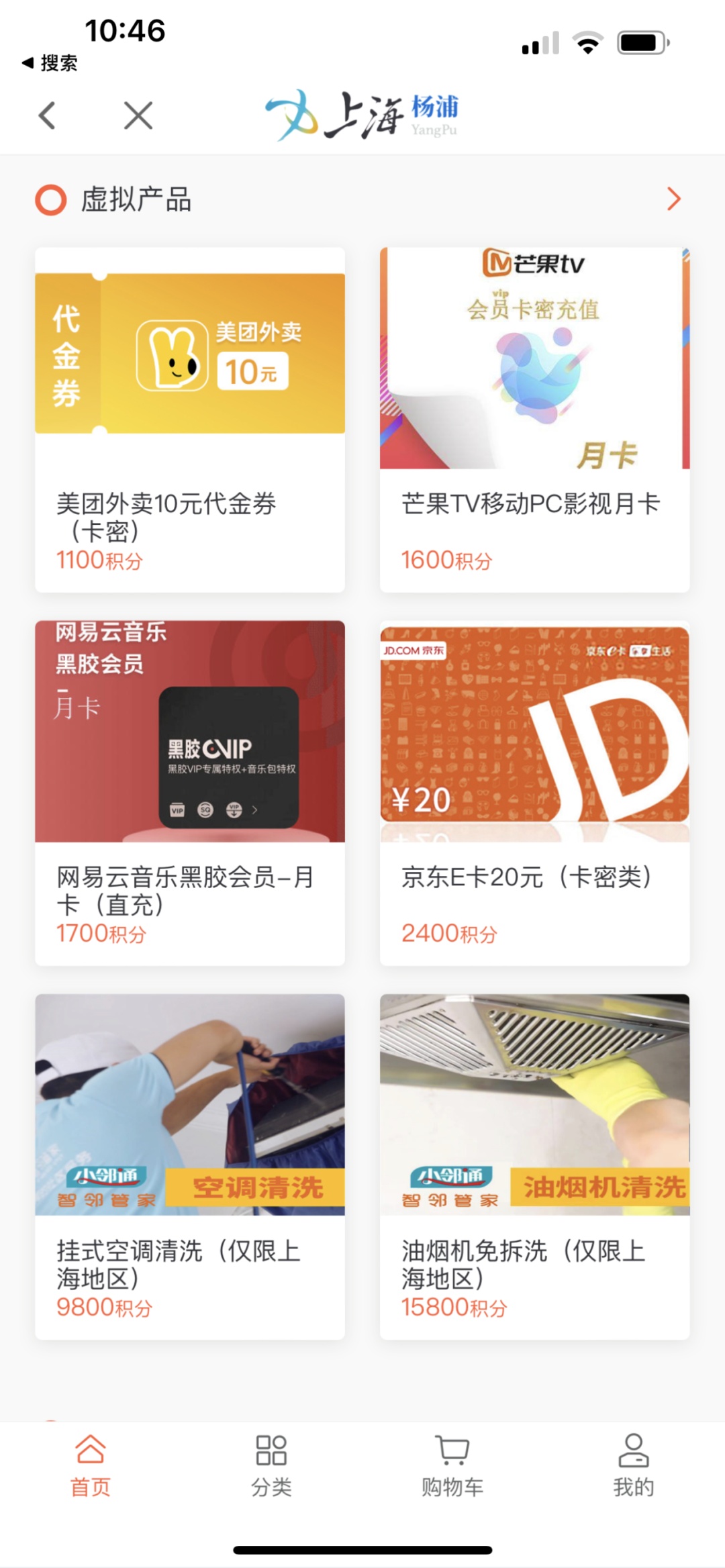Screen dimensions: 725x1568
Task: Go back using the header arrow
Action: coord(47,115)
